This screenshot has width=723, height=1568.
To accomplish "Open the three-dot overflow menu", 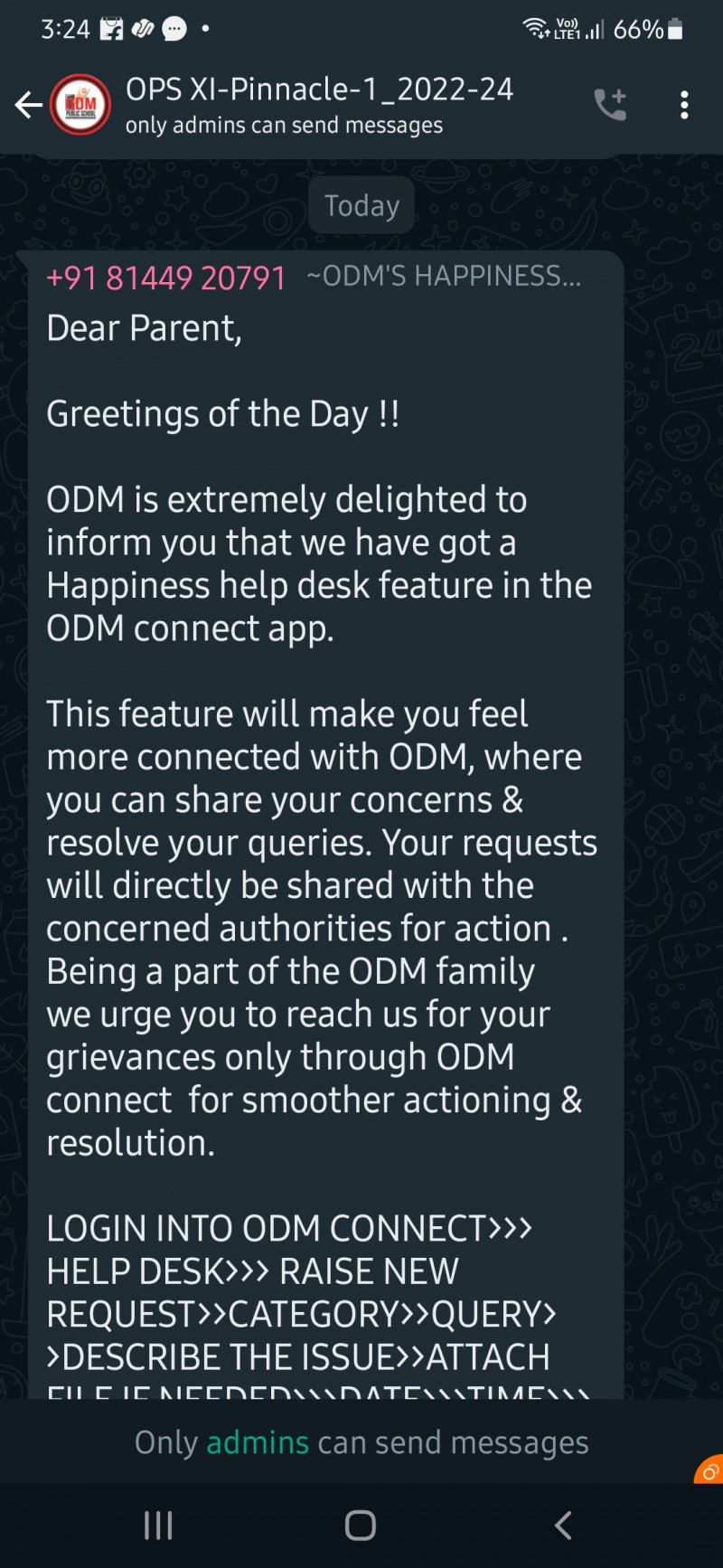I will [684, 105].
